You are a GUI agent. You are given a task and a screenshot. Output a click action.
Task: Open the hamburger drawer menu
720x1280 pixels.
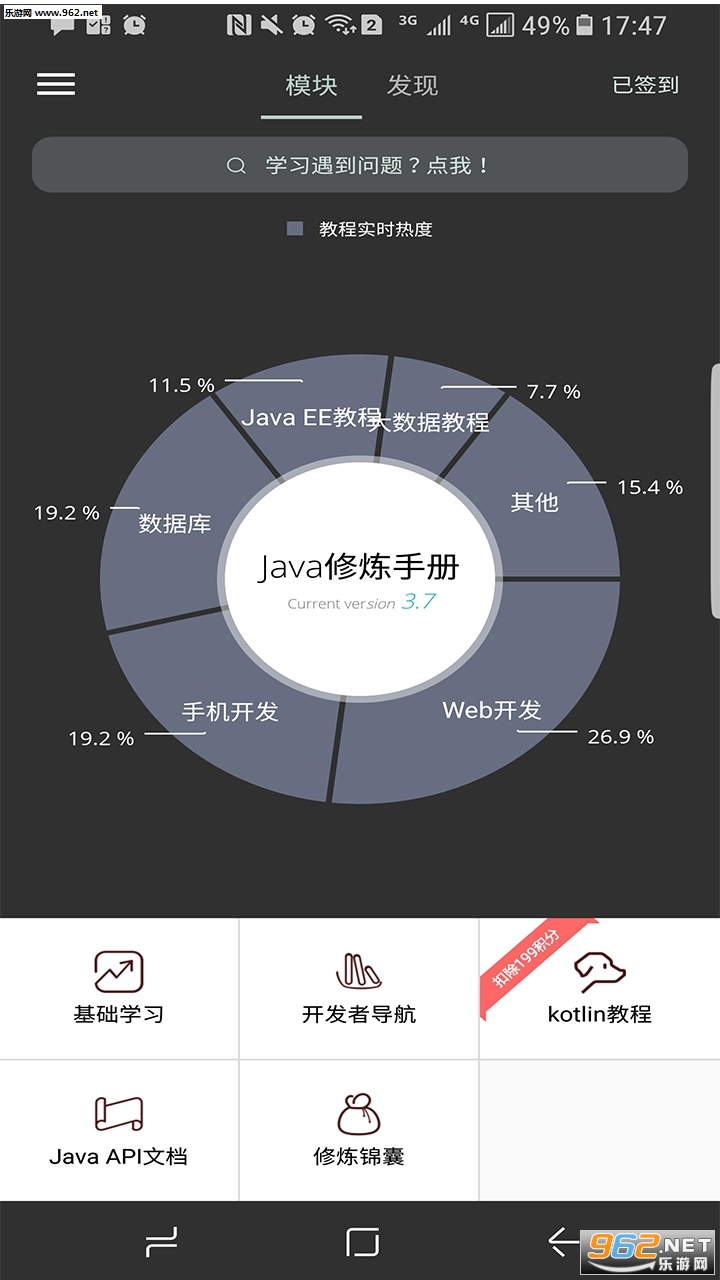click(x=56, y=84)
